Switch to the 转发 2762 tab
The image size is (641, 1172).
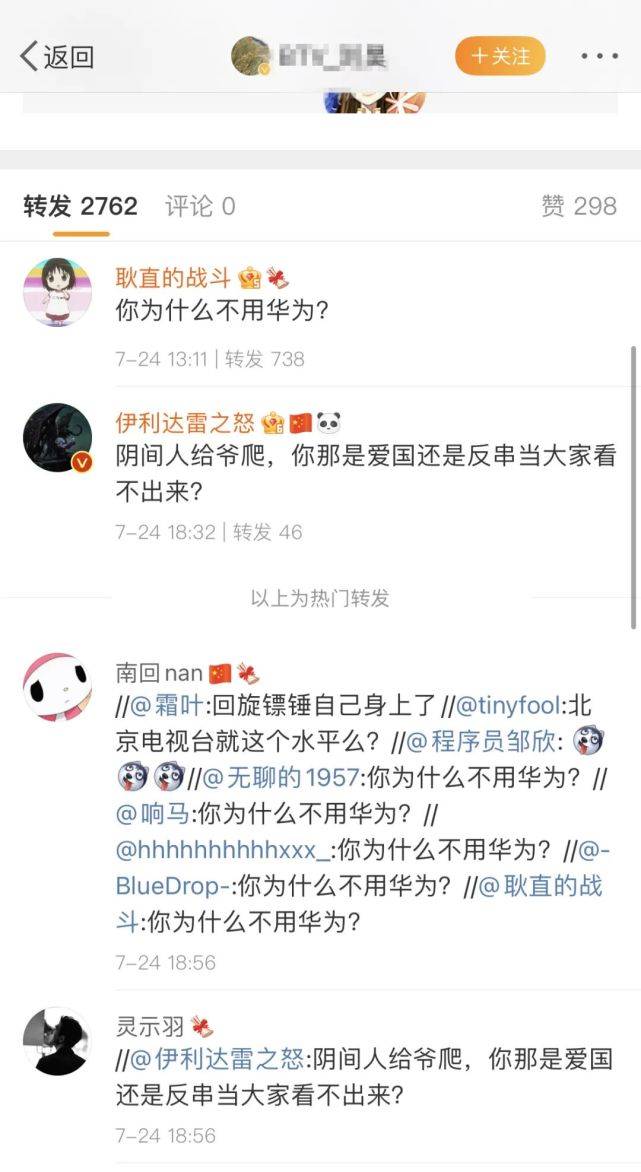[x=80, y=206]
